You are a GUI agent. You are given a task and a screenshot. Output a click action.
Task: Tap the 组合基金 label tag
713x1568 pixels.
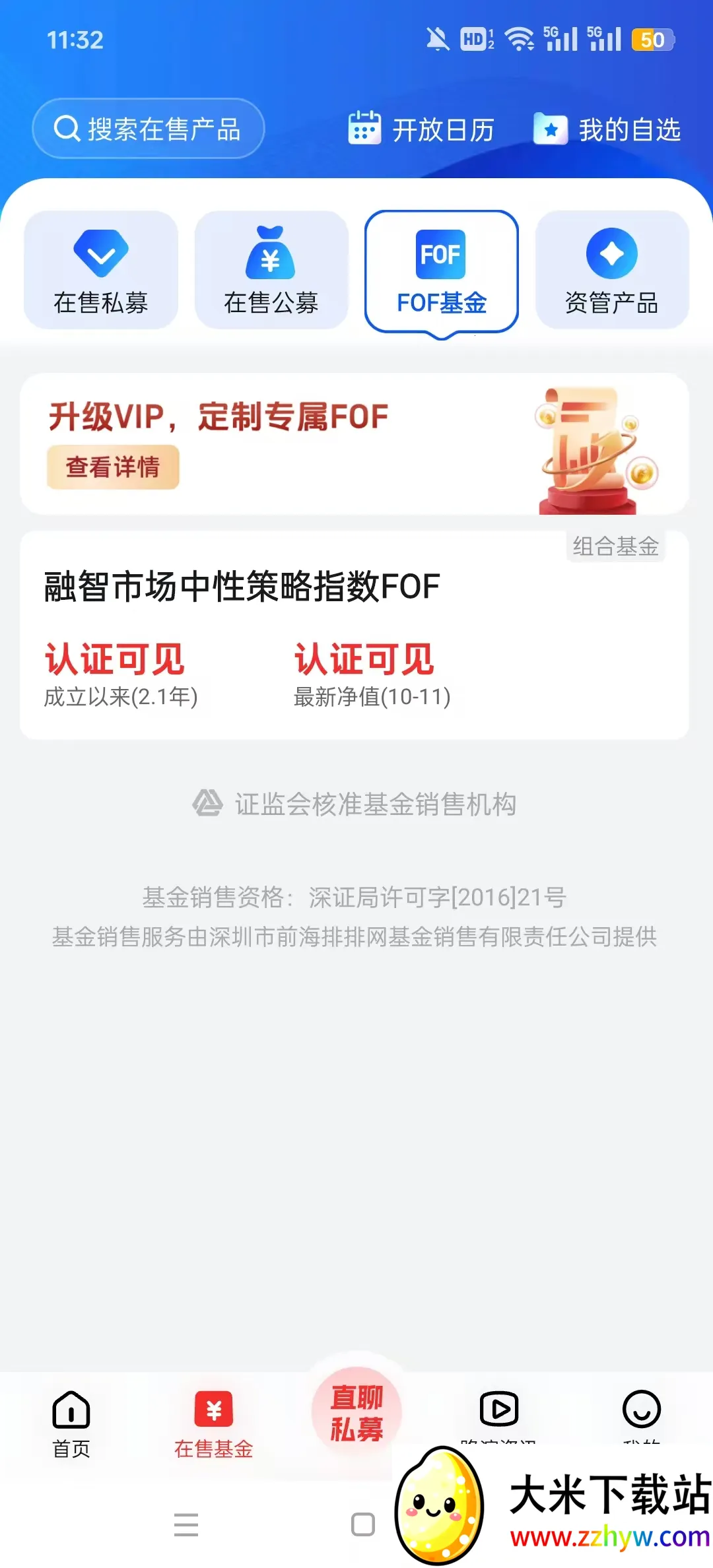click(x=616, y=546)
